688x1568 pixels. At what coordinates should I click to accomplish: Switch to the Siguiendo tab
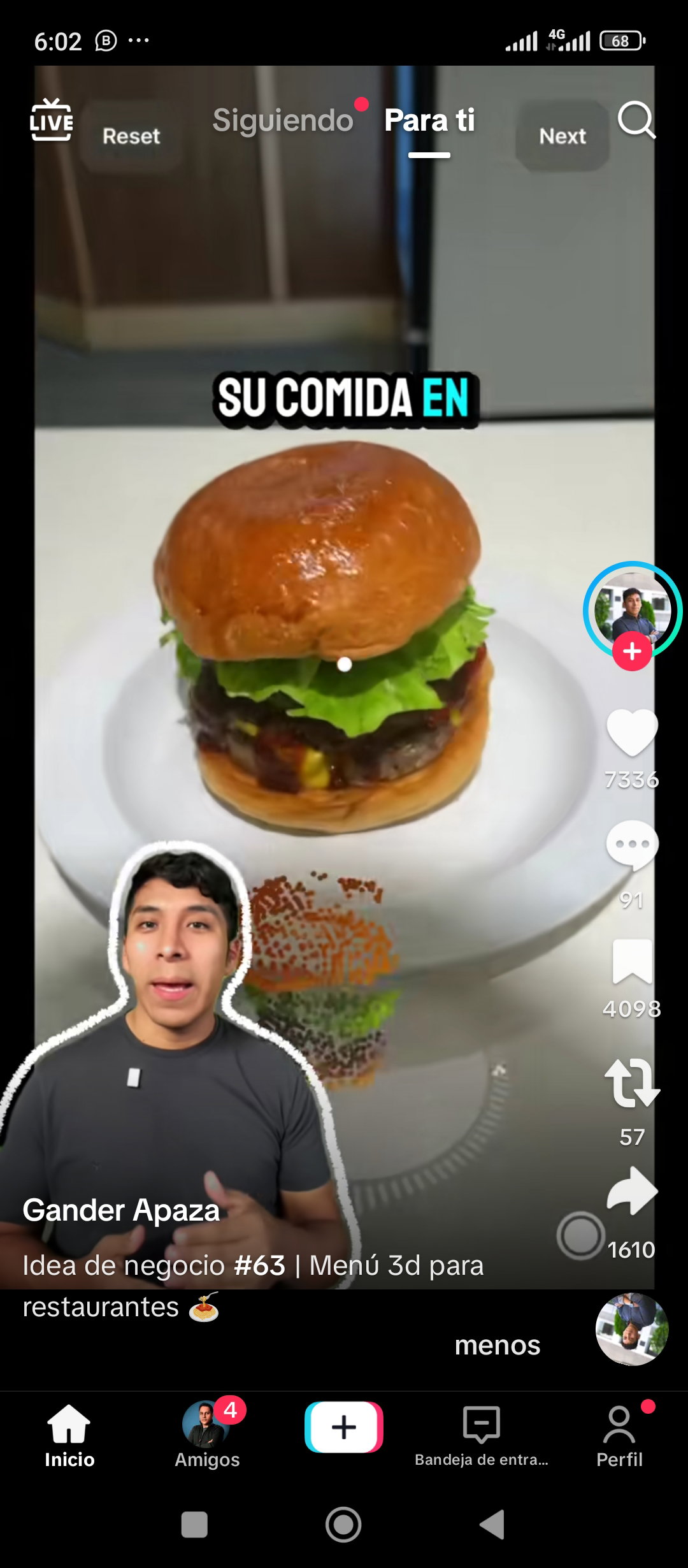click(283, 120)
